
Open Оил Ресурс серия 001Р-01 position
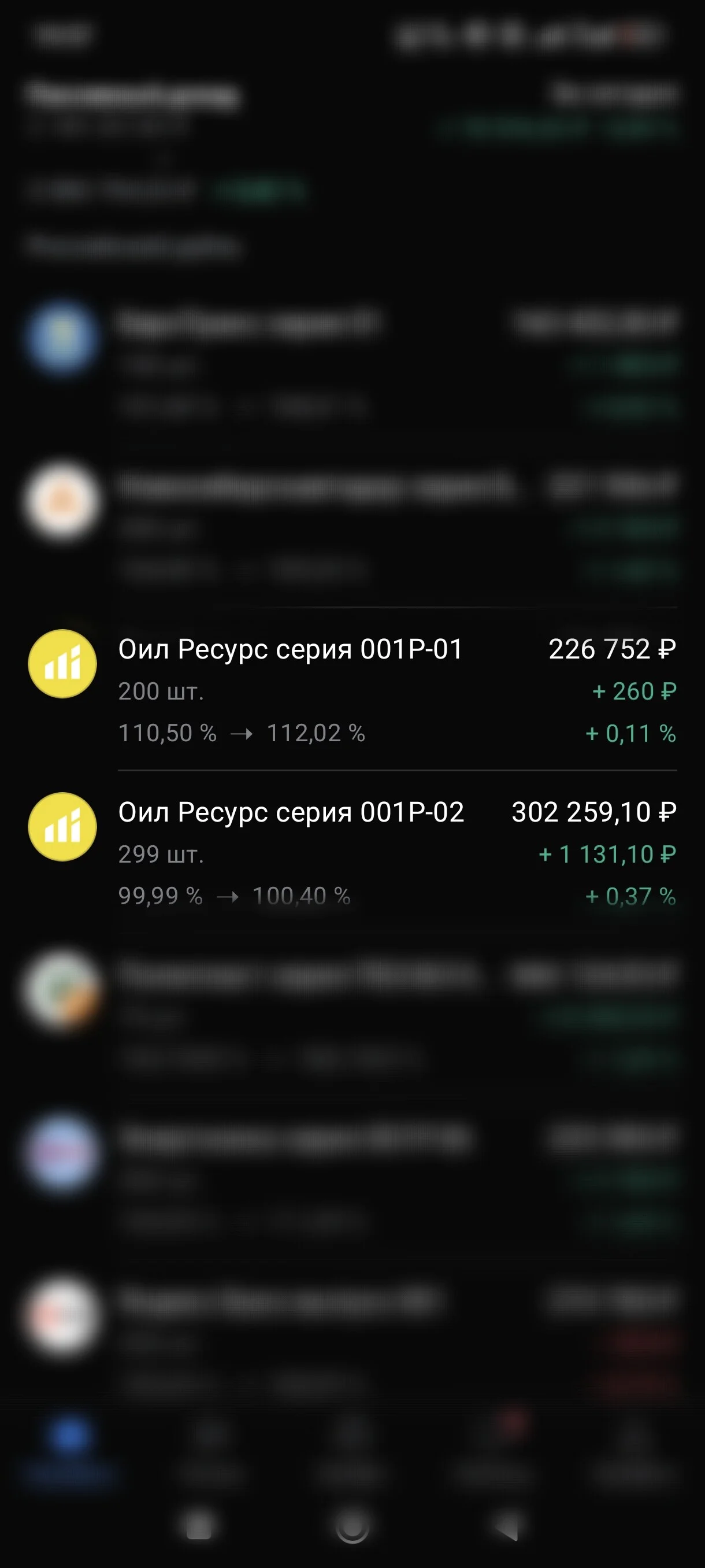352,690
